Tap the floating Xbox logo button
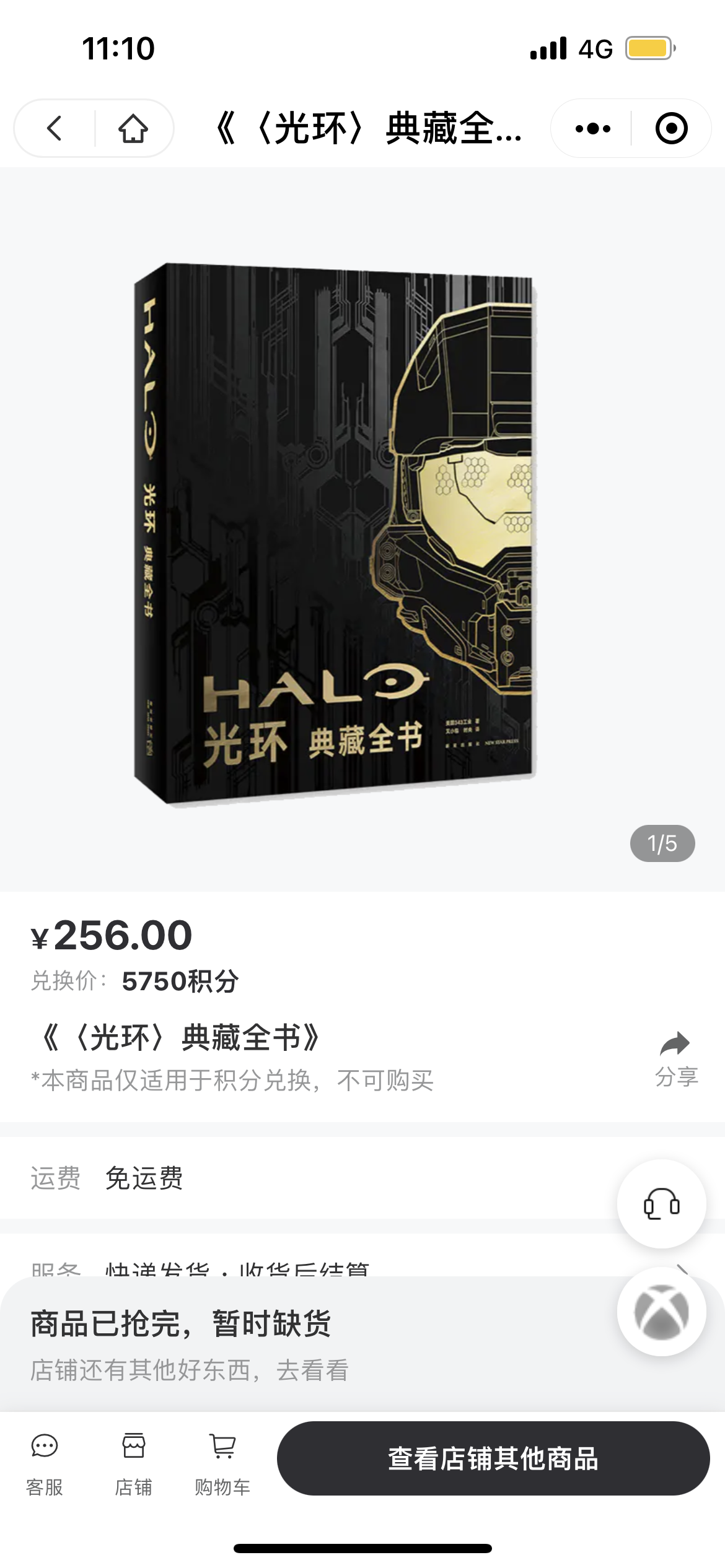This screenshot has height=1568, width=725. tap(661, 1311)
